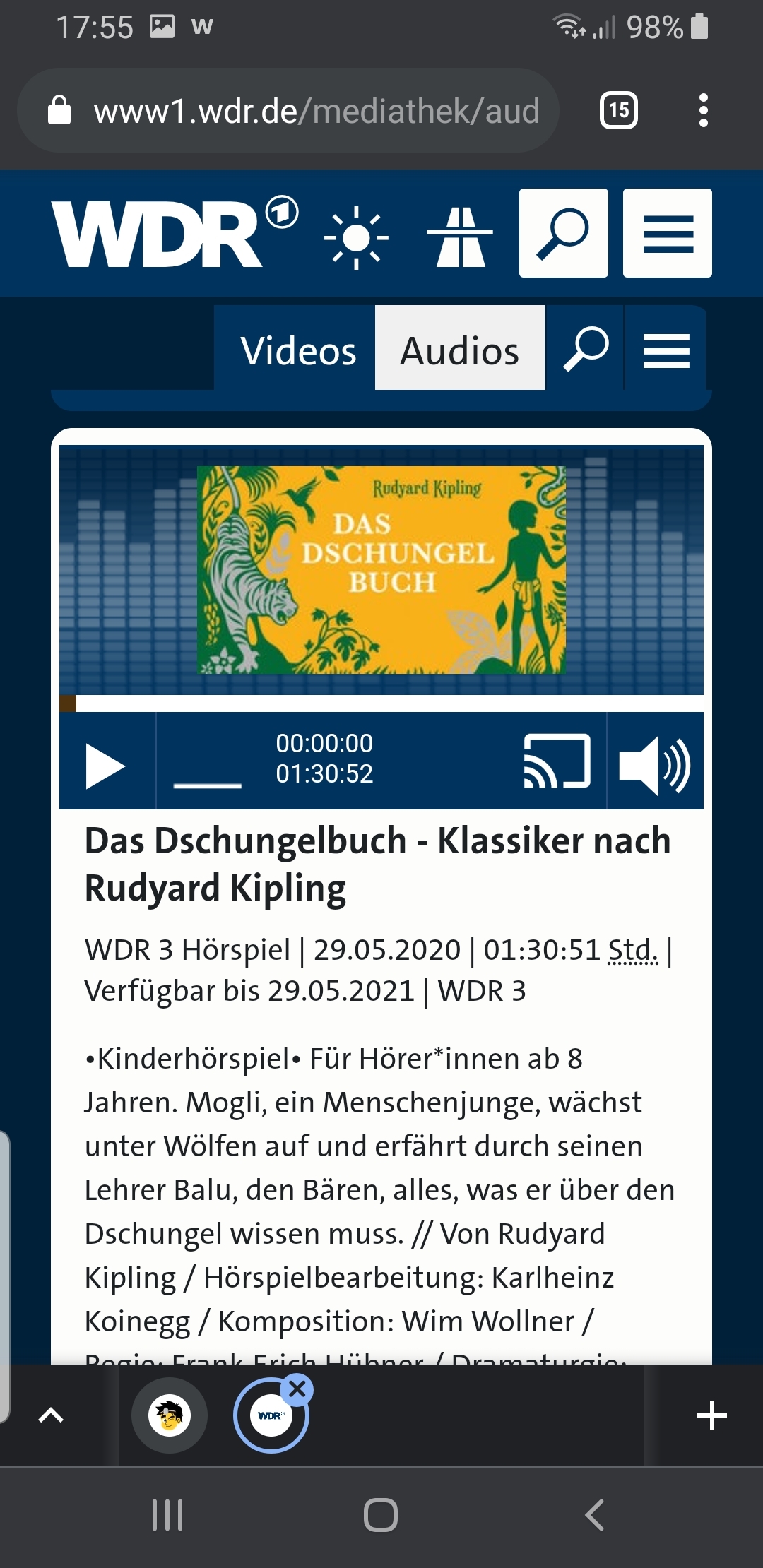The height and width of the screenshot is (1568, 763).
Task: Open the traffic motorway icon
Action: point(460,237)
